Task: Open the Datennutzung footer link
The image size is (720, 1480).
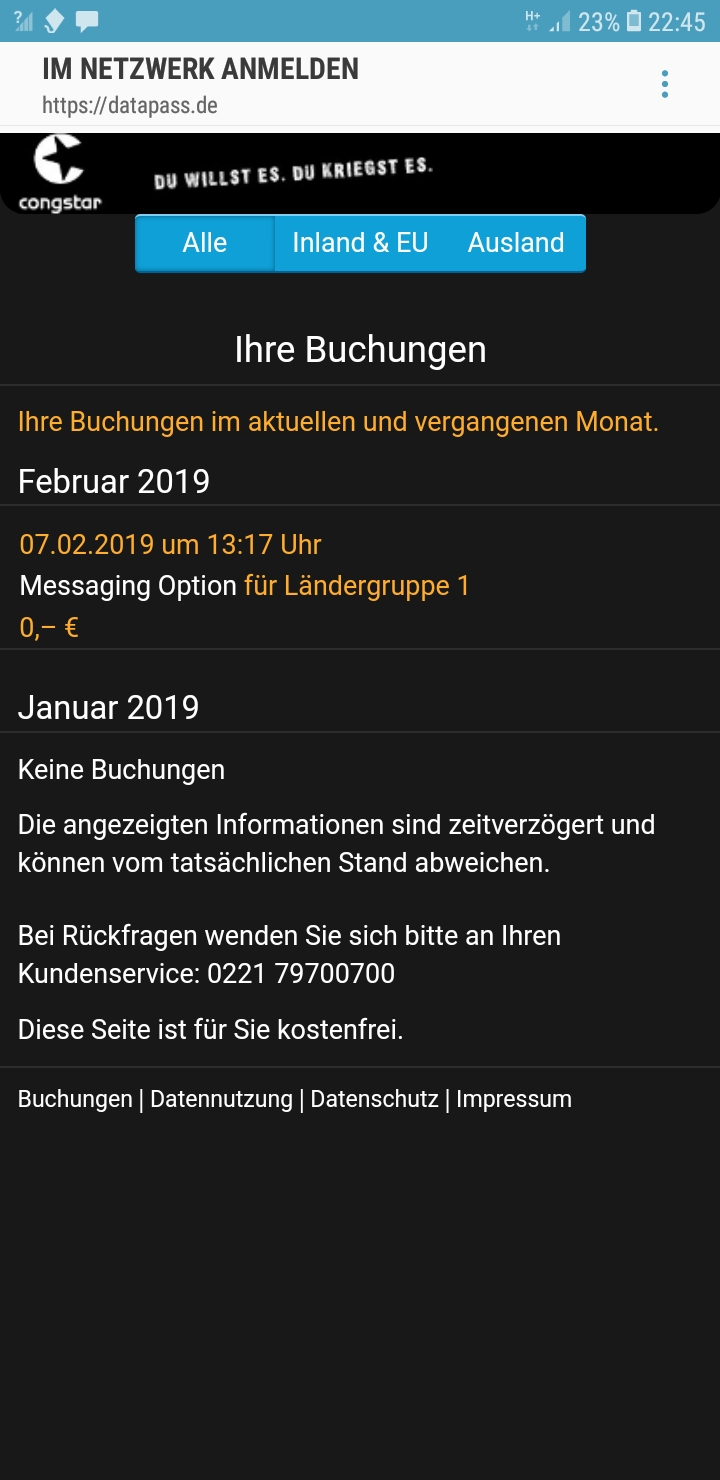Action: 221,1099
